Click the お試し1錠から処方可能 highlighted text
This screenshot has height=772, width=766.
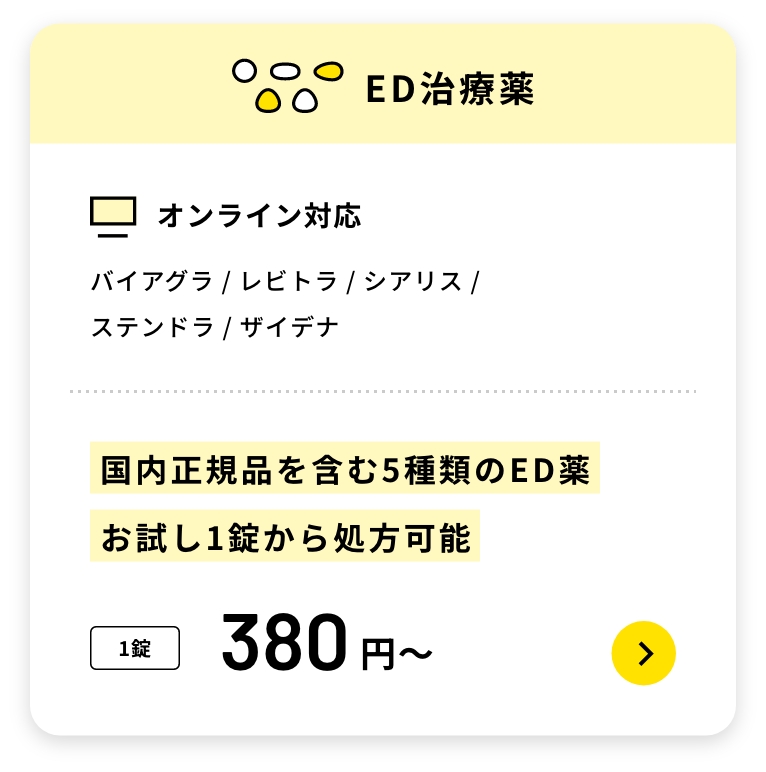point(285,536)
